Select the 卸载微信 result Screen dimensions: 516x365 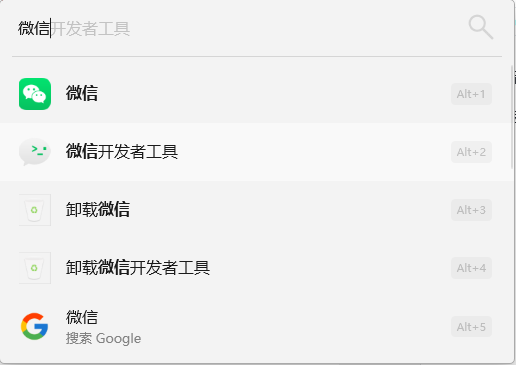click(256, 210)
